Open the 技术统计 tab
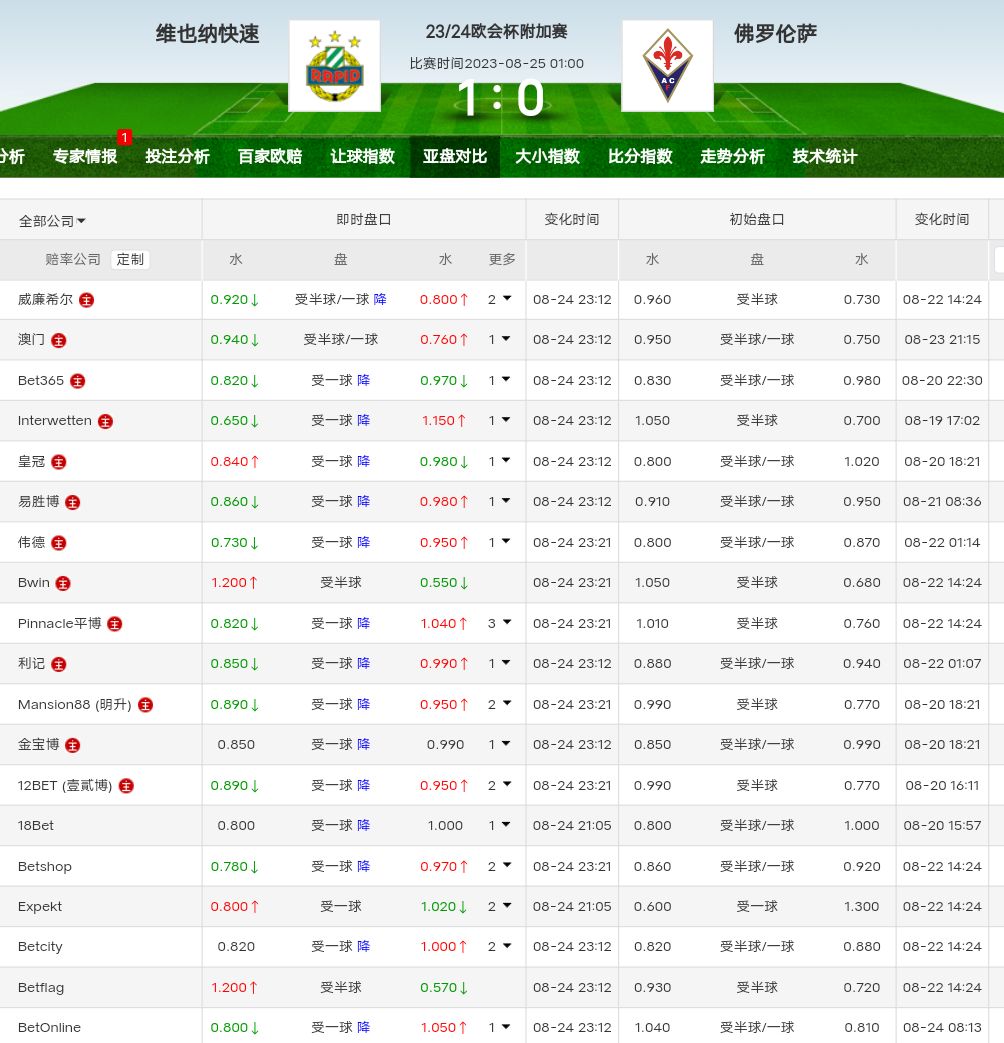This screenshot has width=1004, height=1043. (825, 156)
